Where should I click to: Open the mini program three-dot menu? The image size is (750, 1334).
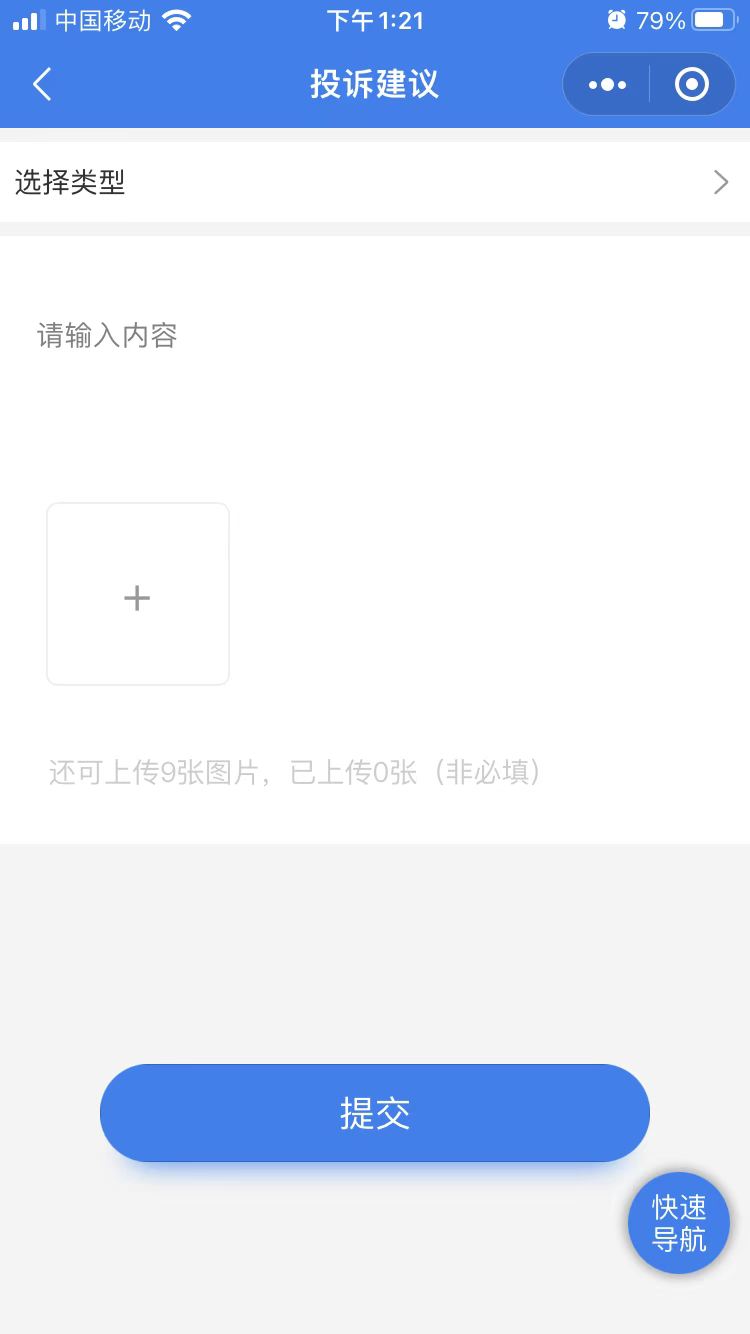(x=607, y=85)
